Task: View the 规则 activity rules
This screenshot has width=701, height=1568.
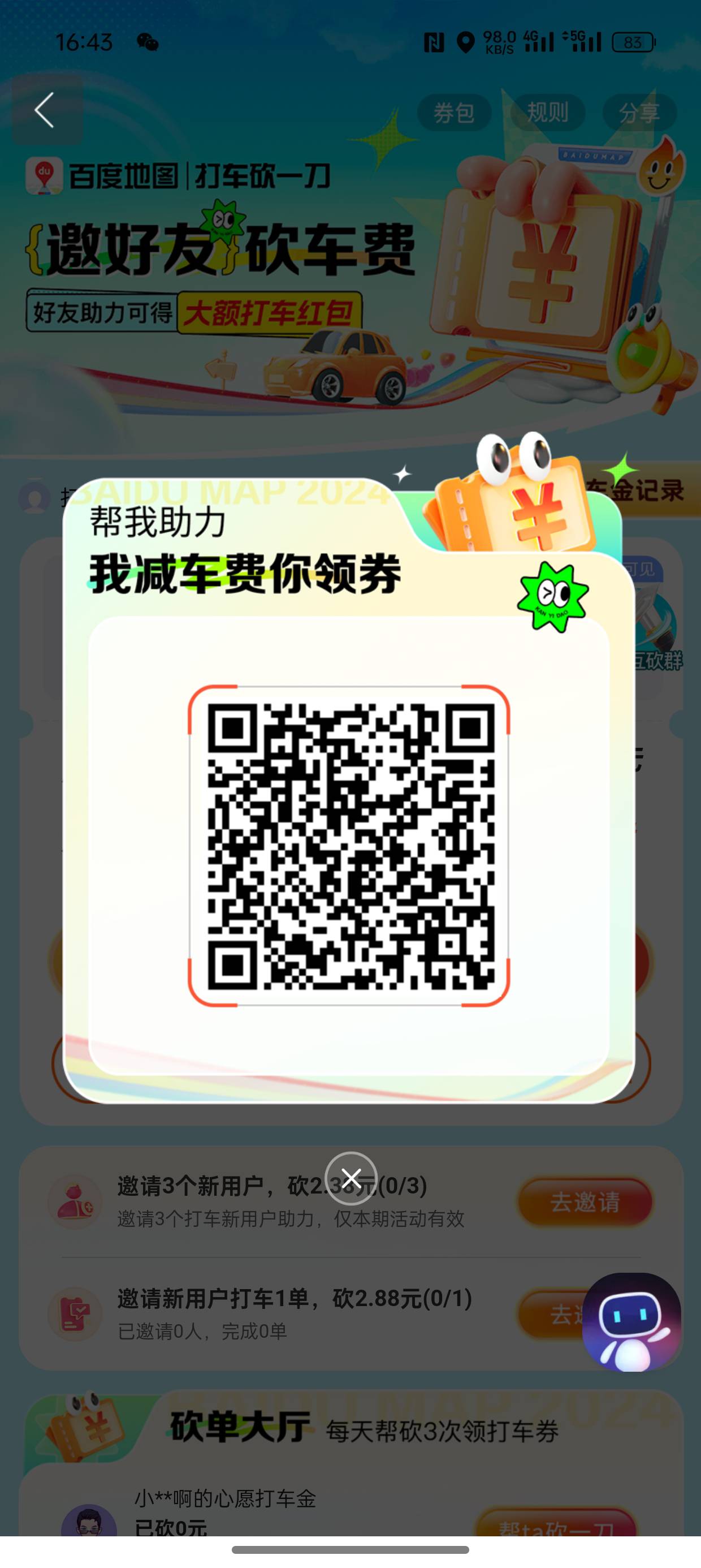Action: 547,113
